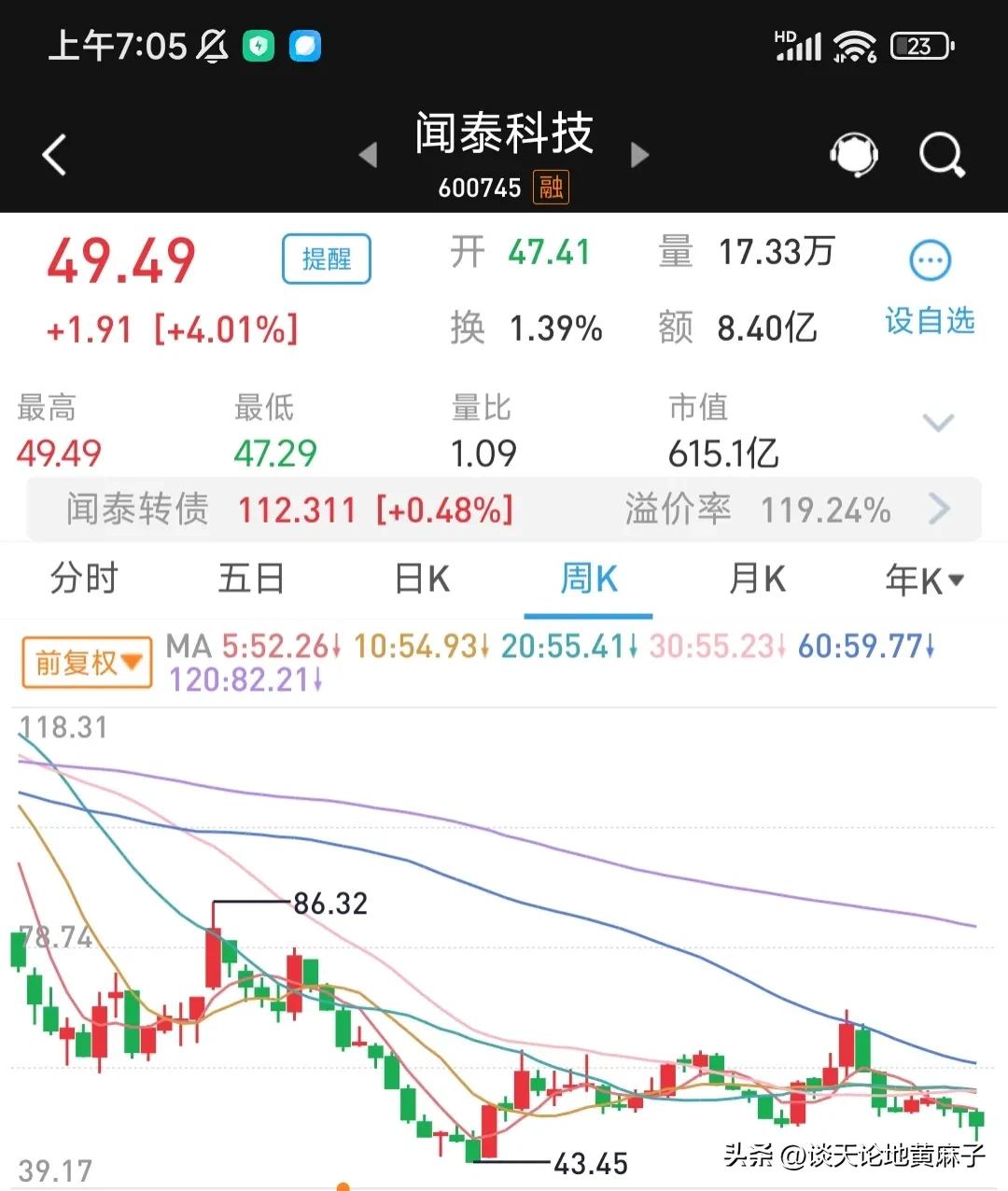Open the 融 margin trading tag
Image resolution: width=1008 pixels, height=1191 pixels.
(550, 187)
